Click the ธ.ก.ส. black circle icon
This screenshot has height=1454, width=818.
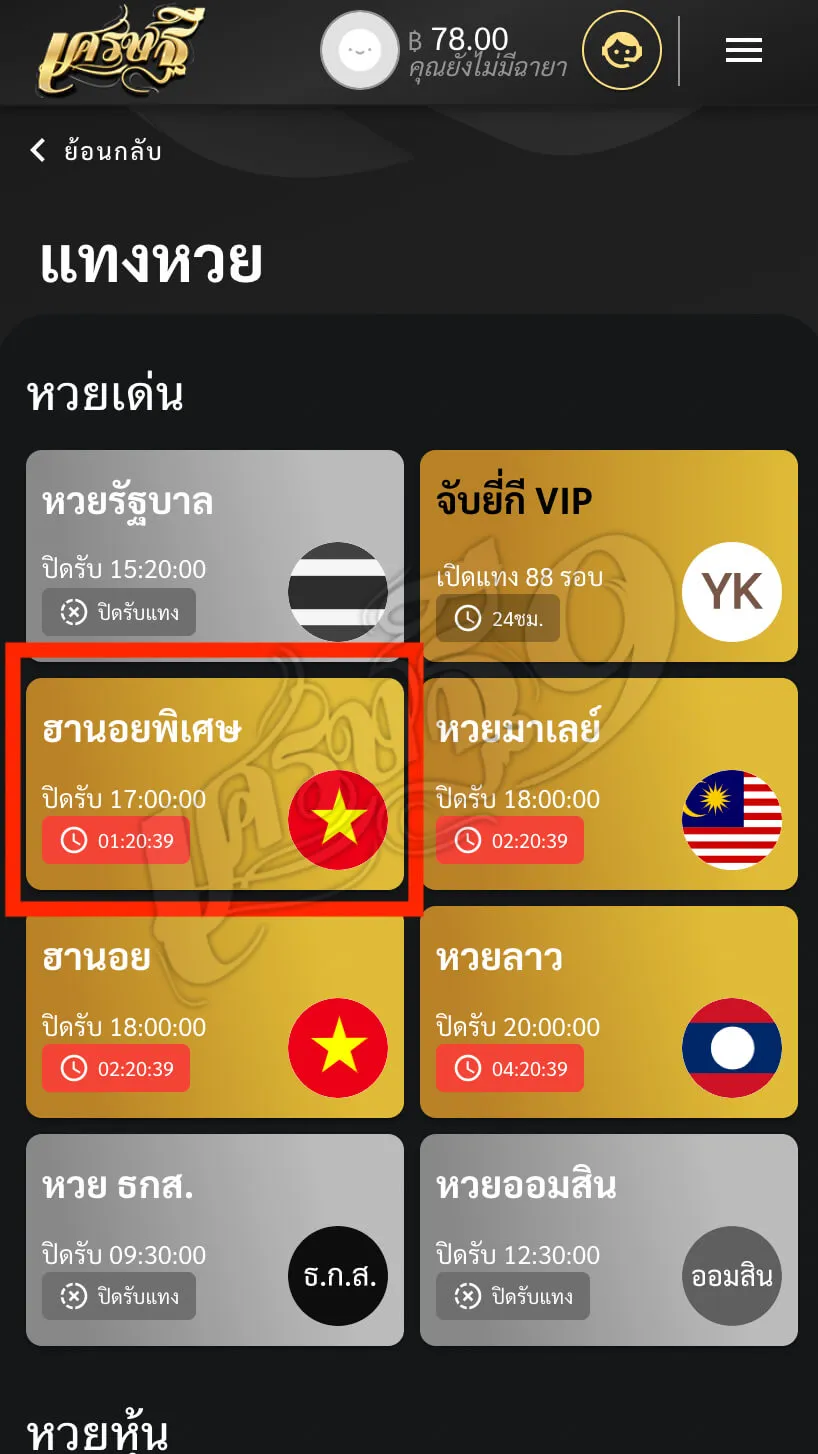click(x=338, y=1276)
